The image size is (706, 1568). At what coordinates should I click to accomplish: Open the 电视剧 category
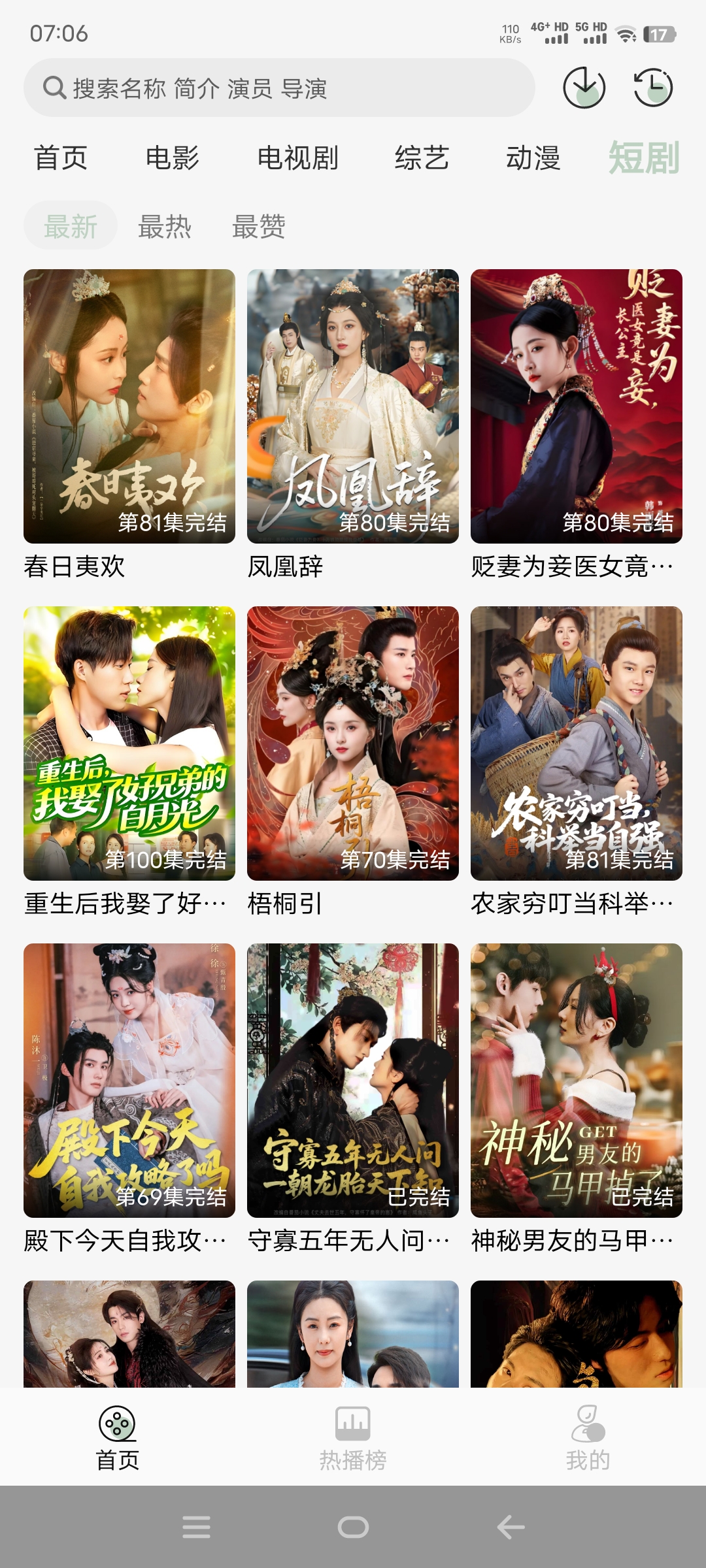(x=296, y=157)
